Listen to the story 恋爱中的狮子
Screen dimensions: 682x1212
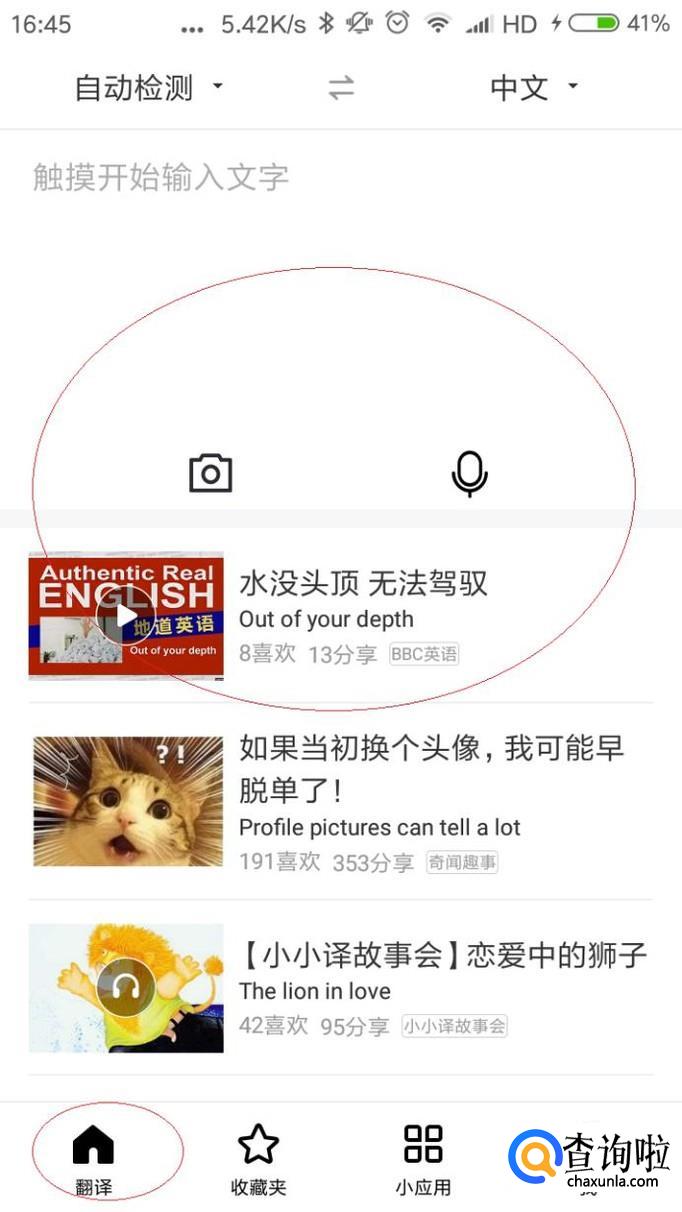(126, 988)
